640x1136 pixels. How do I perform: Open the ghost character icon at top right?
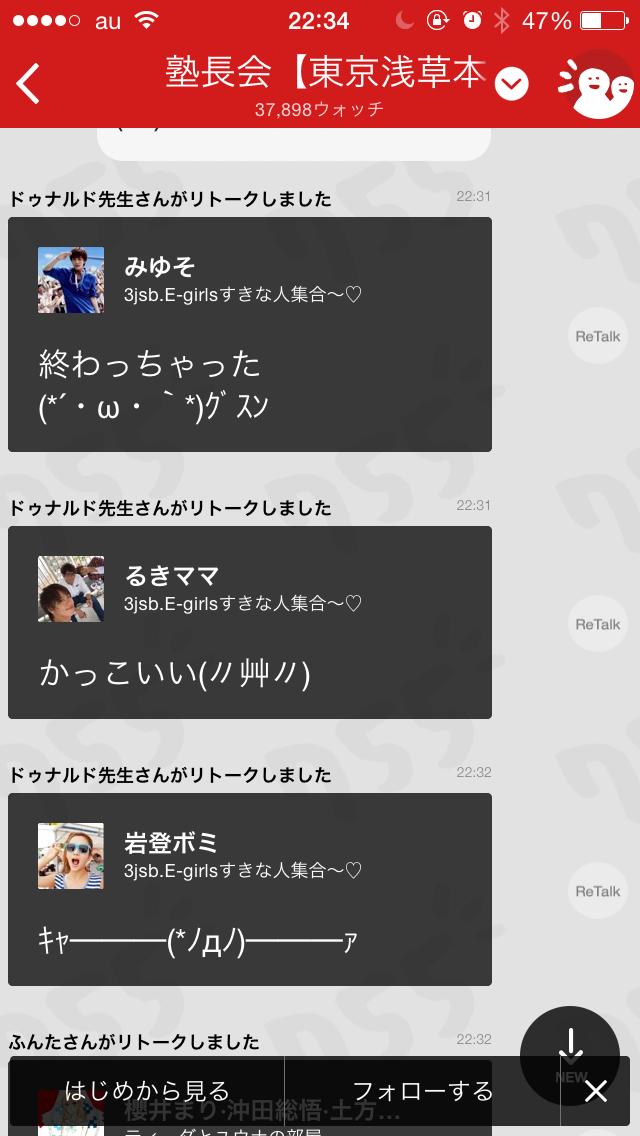(x=596, y=86)
